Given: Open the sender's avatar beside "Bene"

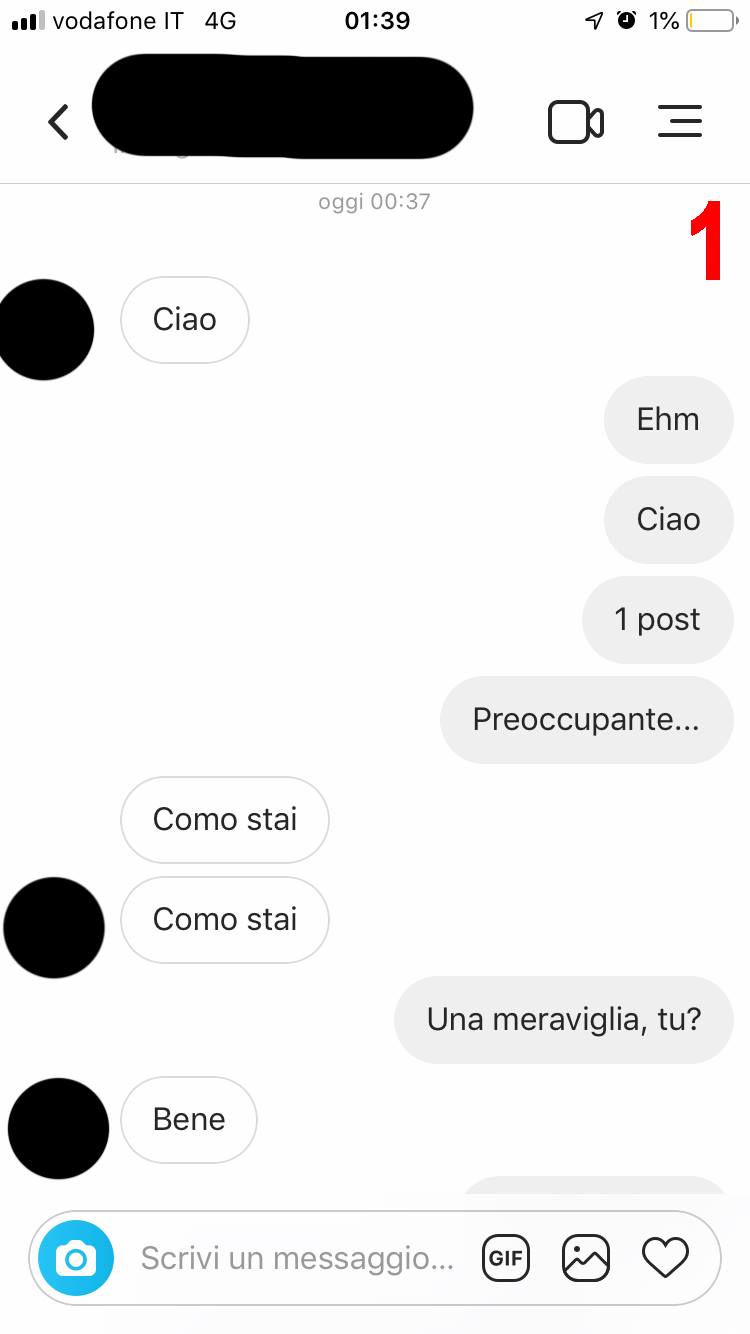Looking at the screenshot, I should 58,1129.
